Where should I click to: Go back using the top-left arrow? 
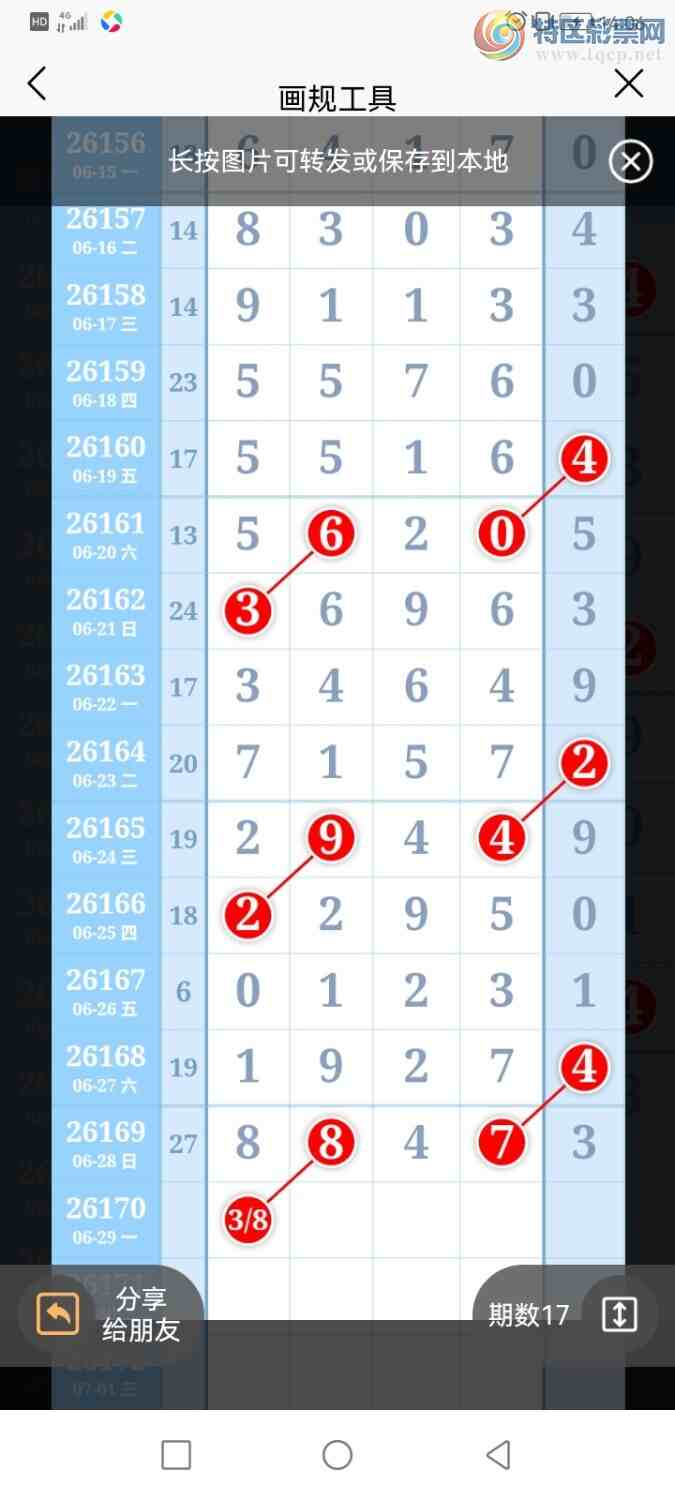[x=37, y=84]
